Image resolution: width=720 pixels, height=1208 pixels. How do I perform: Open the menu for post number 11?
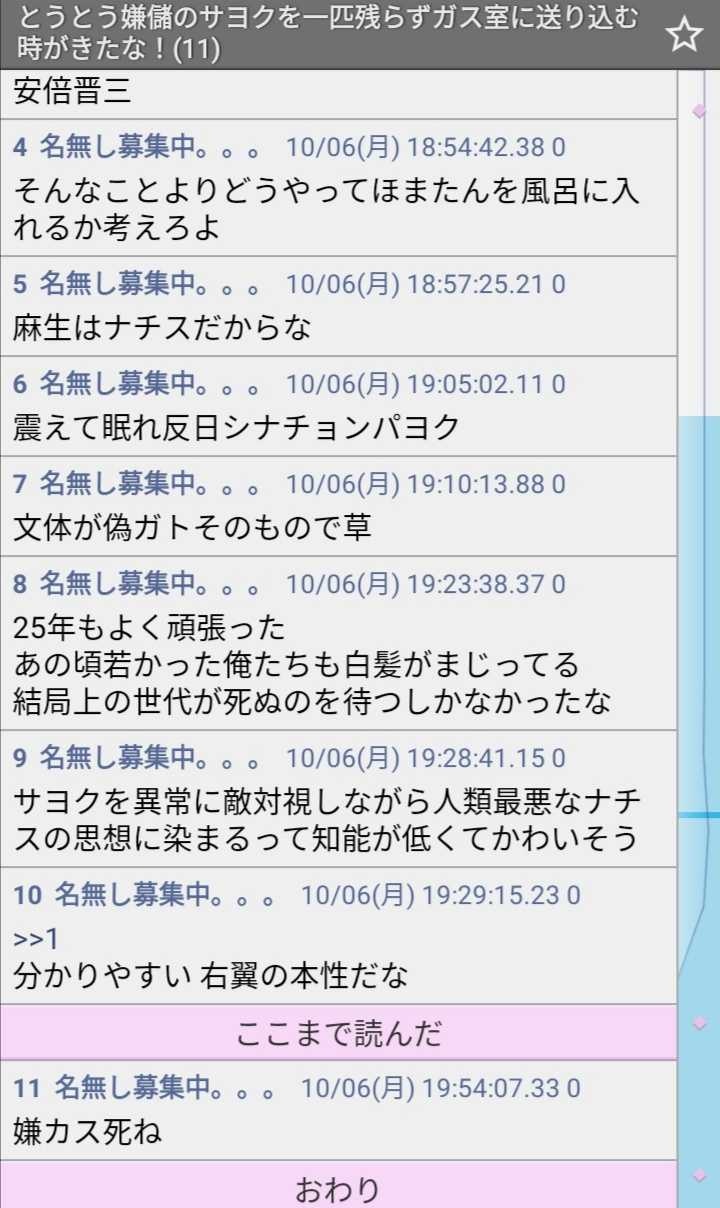(x=26, y=1088)
